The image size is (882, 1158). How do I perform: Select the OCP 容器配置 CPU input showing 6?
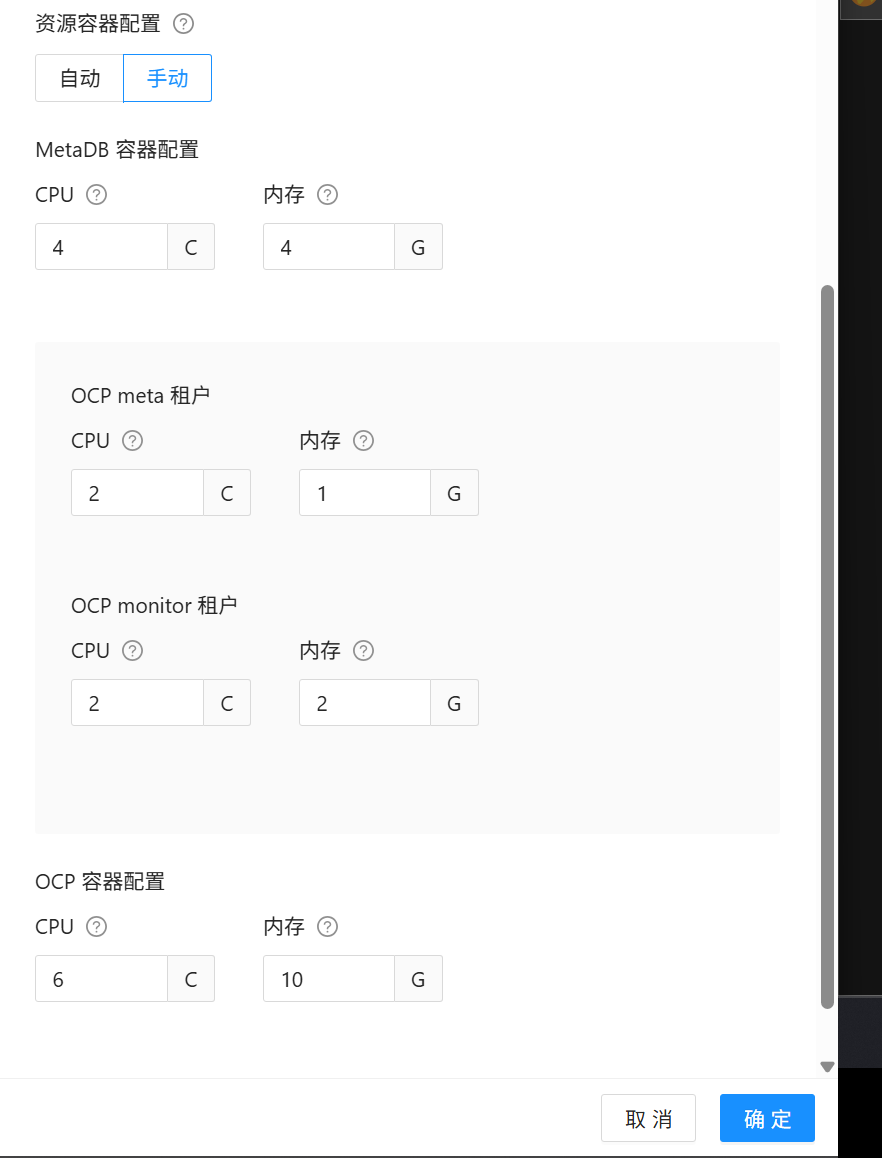point(100,978)
